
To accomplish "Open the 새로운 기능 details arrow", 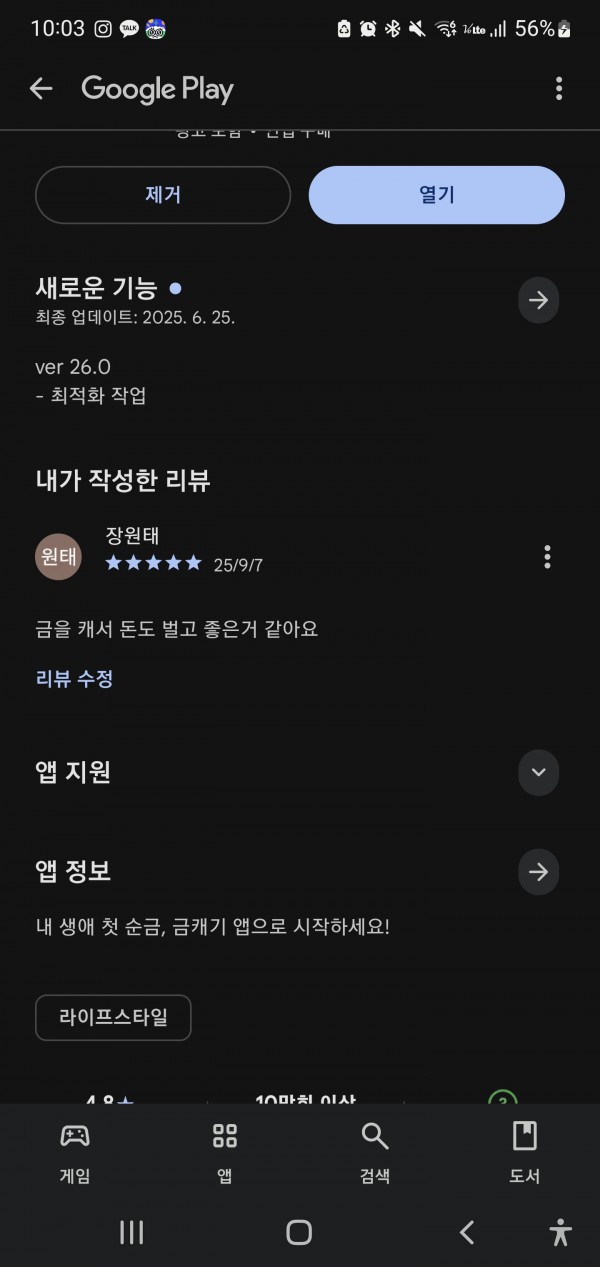I will (539, 300).
